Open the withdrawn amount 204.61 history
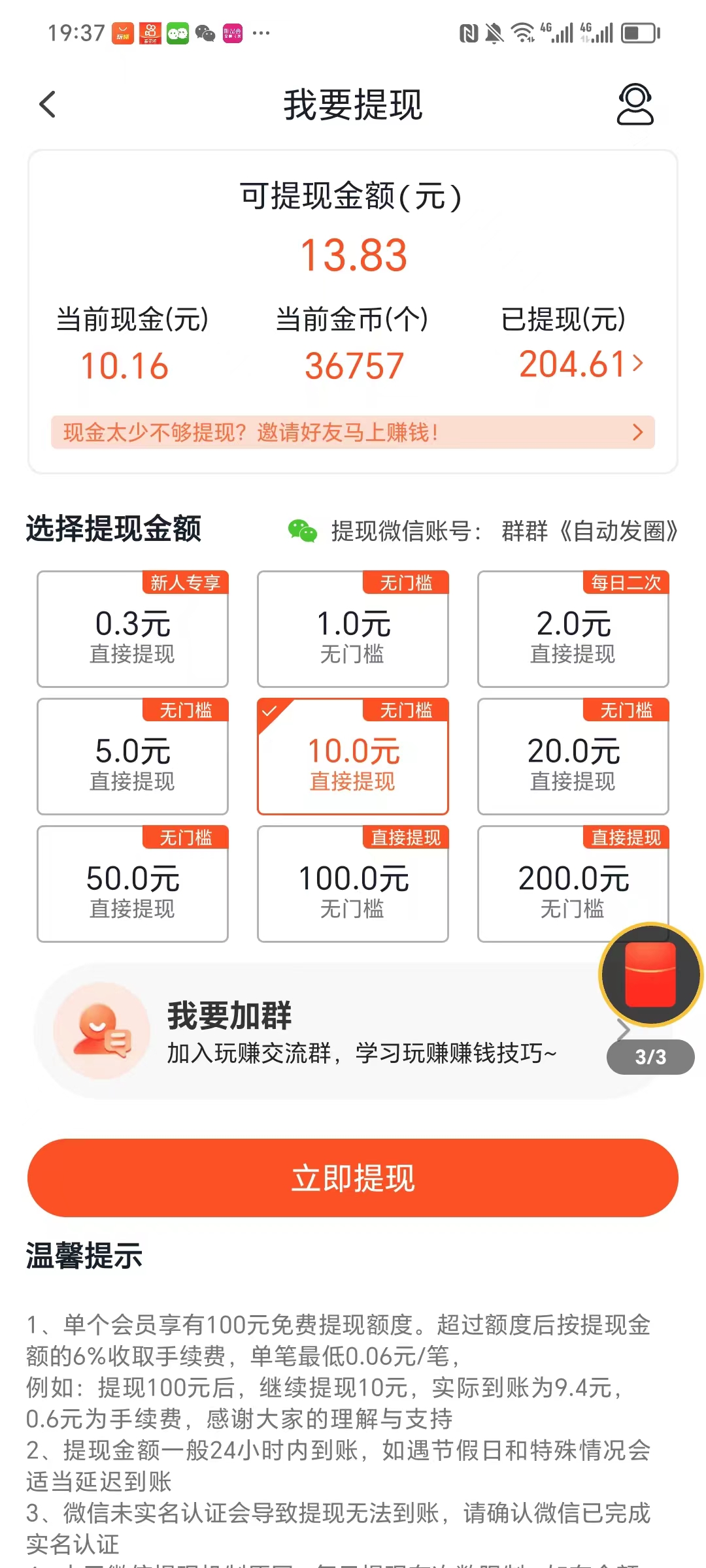The image size is (706, 1568). pos(581,364)
